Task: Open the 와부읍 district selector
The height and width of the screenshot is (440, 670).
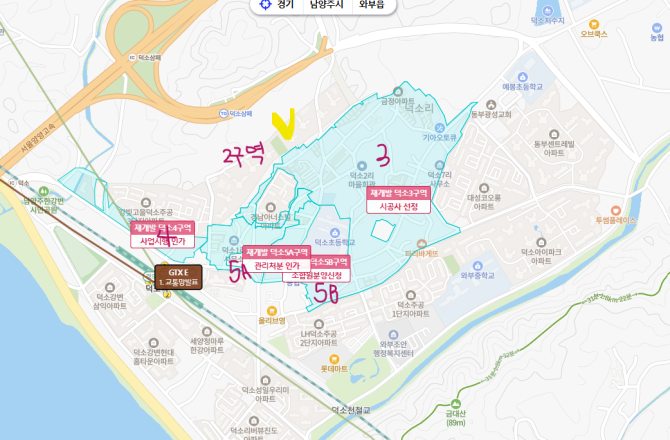Action: pyautogui.click(x=372, y=5)
